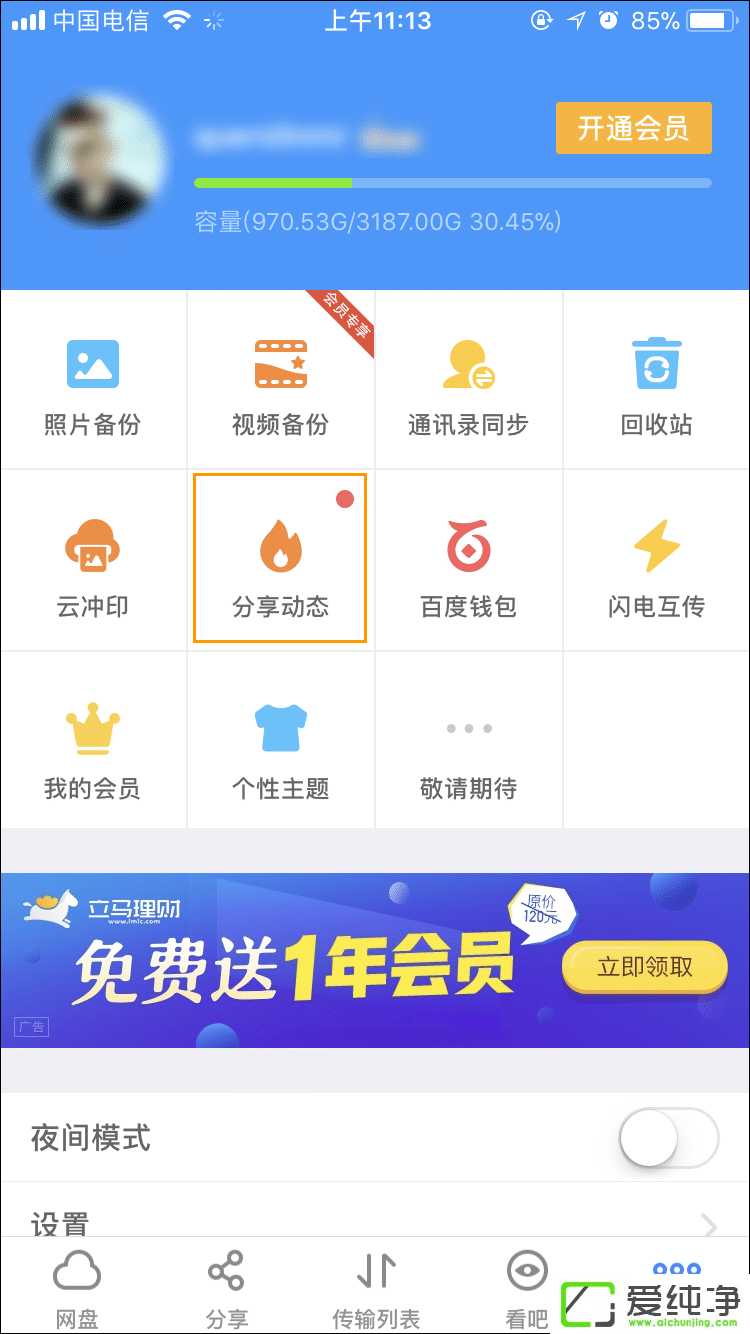Open 照片备份 photo backup
The width and height of the screenshot is (750, 1334).
[93, 380]
